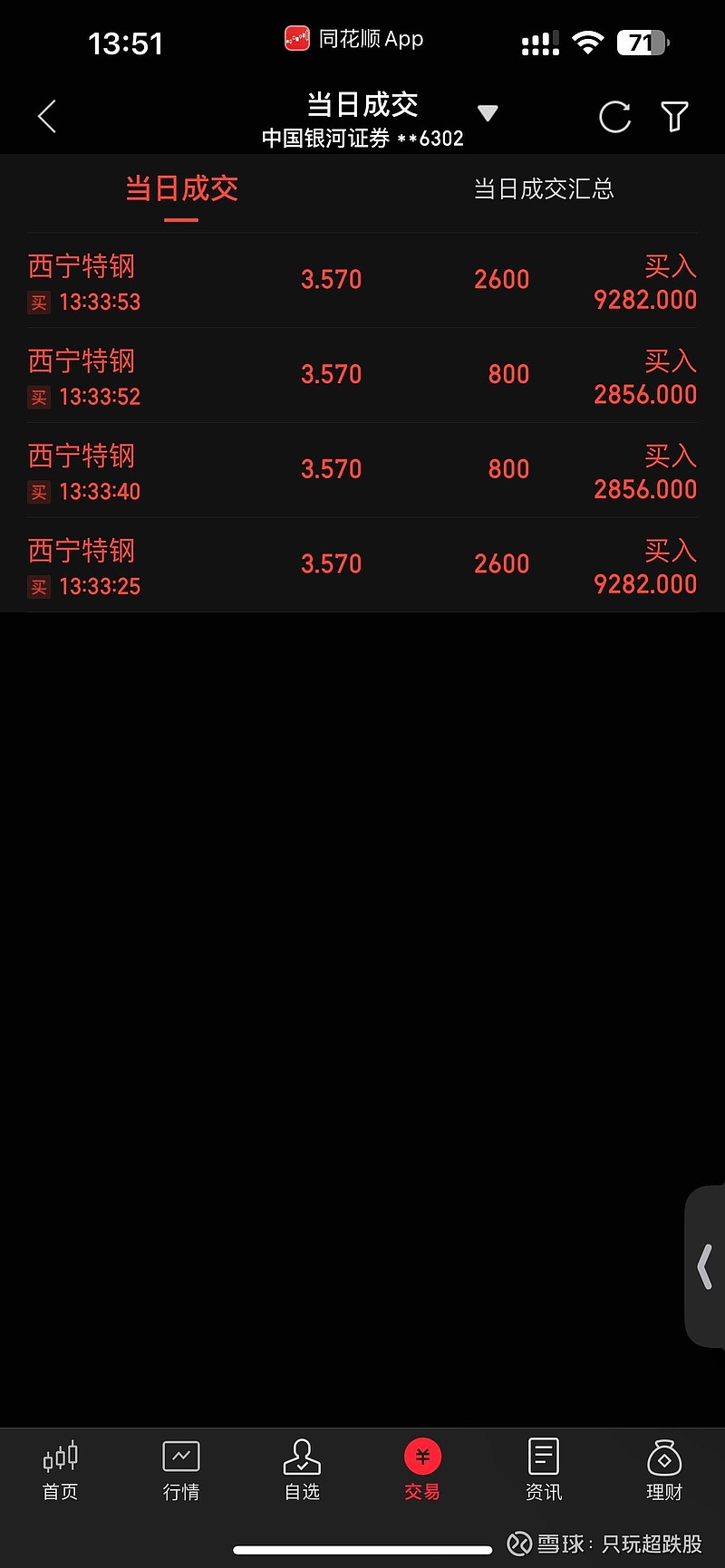This screenshot has height=1568, width=725.
Task: Tap the 交易 trading tab
Action: click(422, 1471)
